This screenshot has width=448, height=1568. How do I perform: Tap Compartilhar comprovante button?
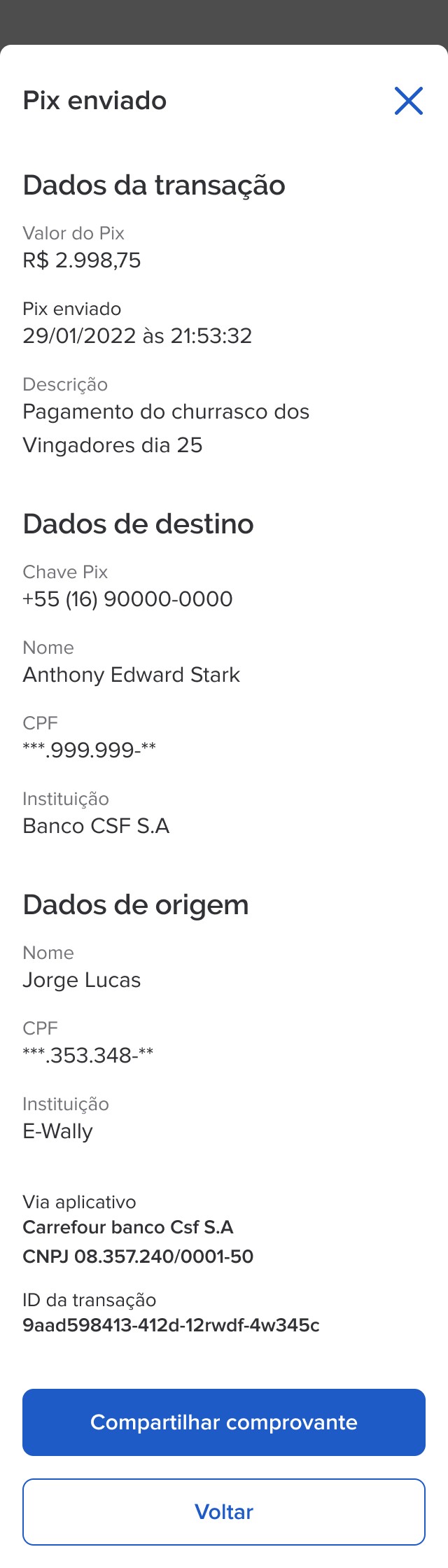tap(224, 1422)
